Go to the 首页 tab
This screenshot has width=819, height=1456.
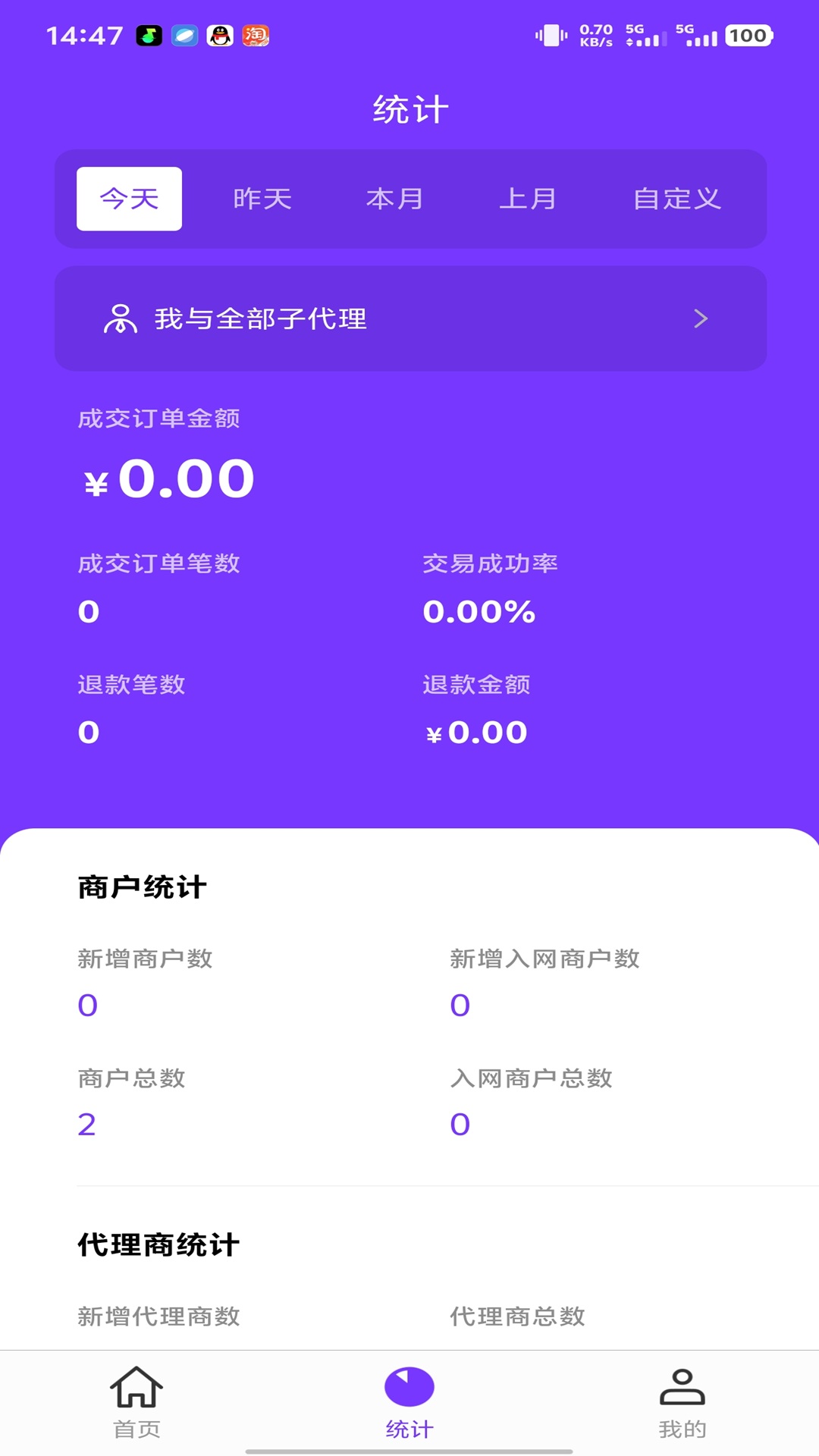[x=136, y=1401]
